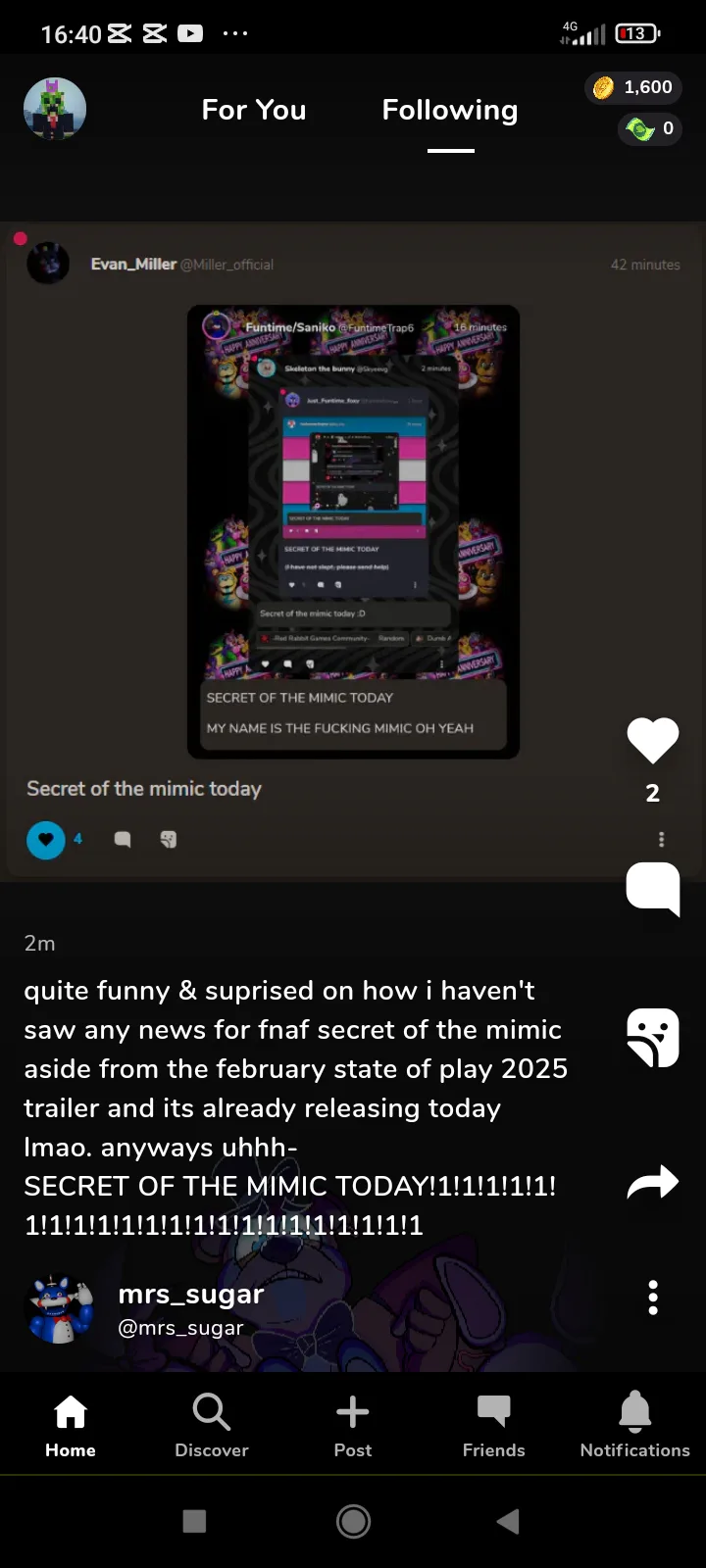The height and width of the screenshot is (1568, 706).
Task: Tap the system home button
Action: pos(353,1521)
